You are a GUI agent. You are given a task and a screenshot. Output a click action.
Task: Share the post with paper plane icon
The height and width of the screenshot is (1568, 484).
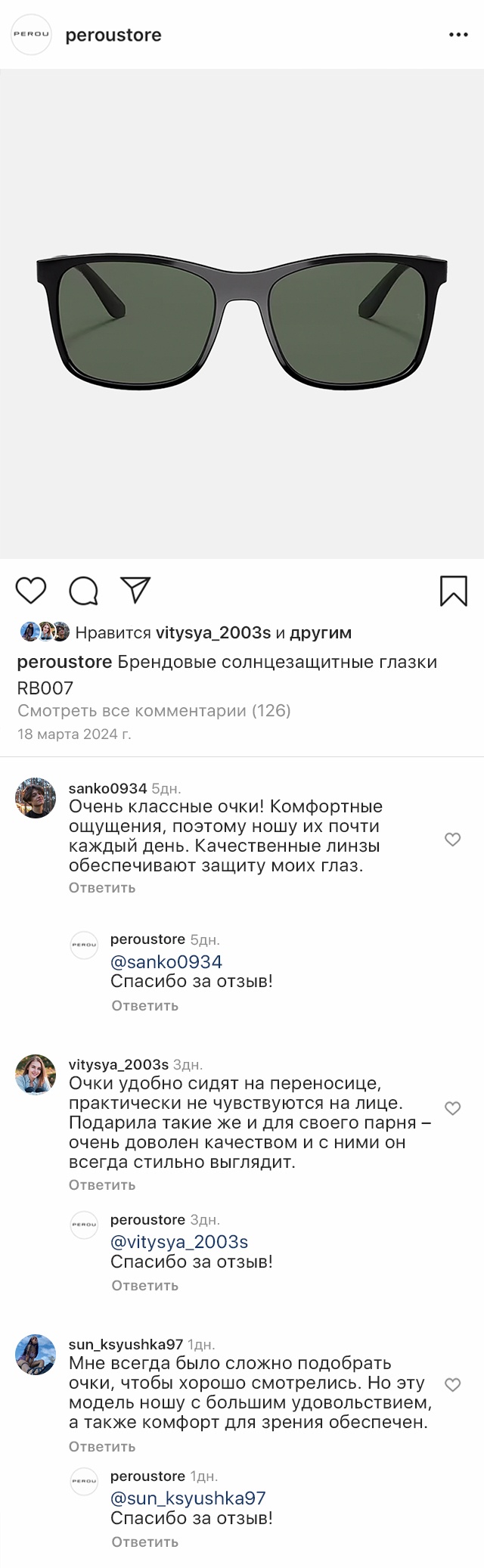click(136, 590)
